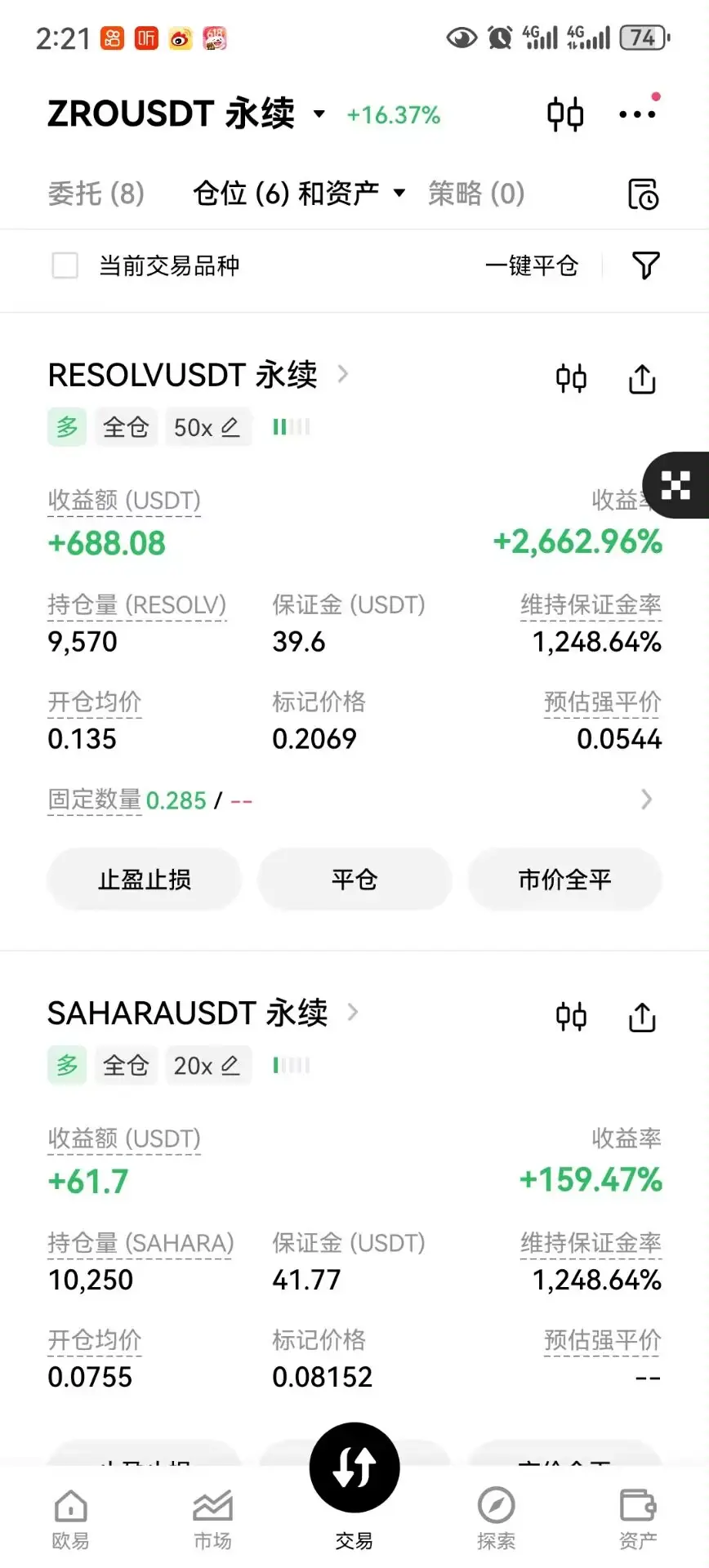The image size is (709, 1568).
Task: Share the RESOLVUSDT position
Action: 642,379
